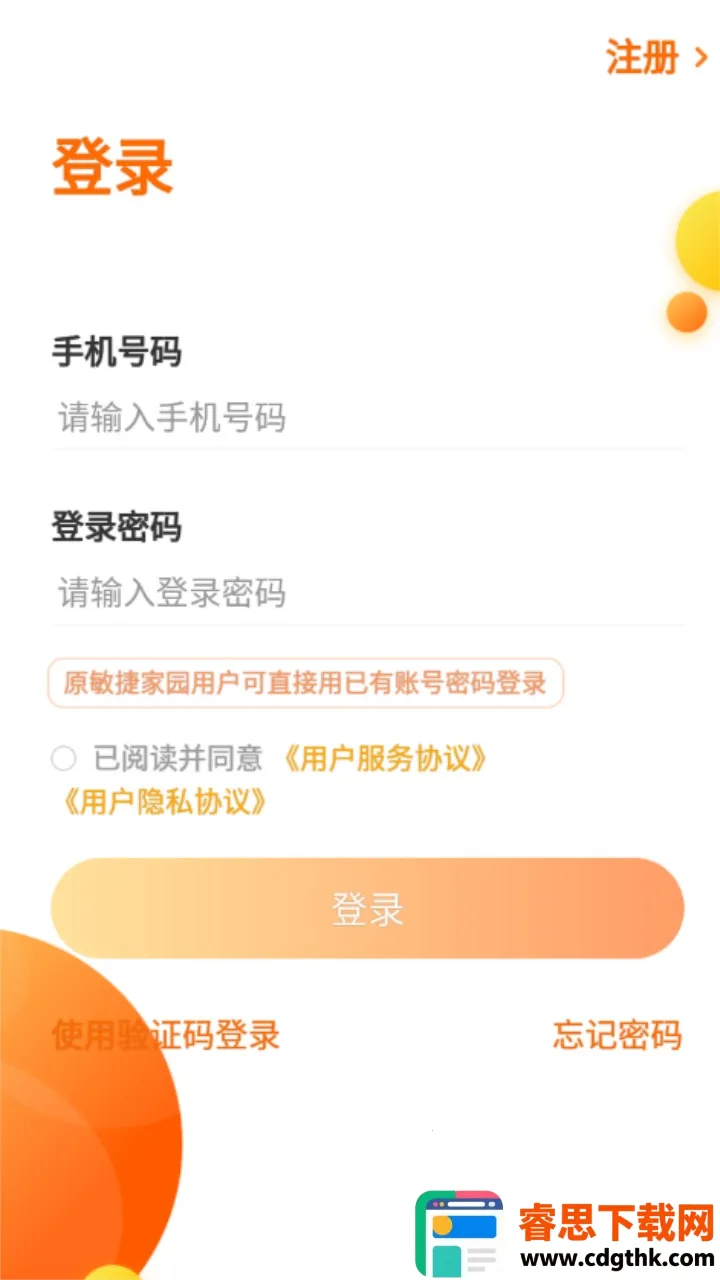The width and height of the screenshot is (720, 1280).
Task: Focus the 登录密码 password field
Action: tap(366, 593)
